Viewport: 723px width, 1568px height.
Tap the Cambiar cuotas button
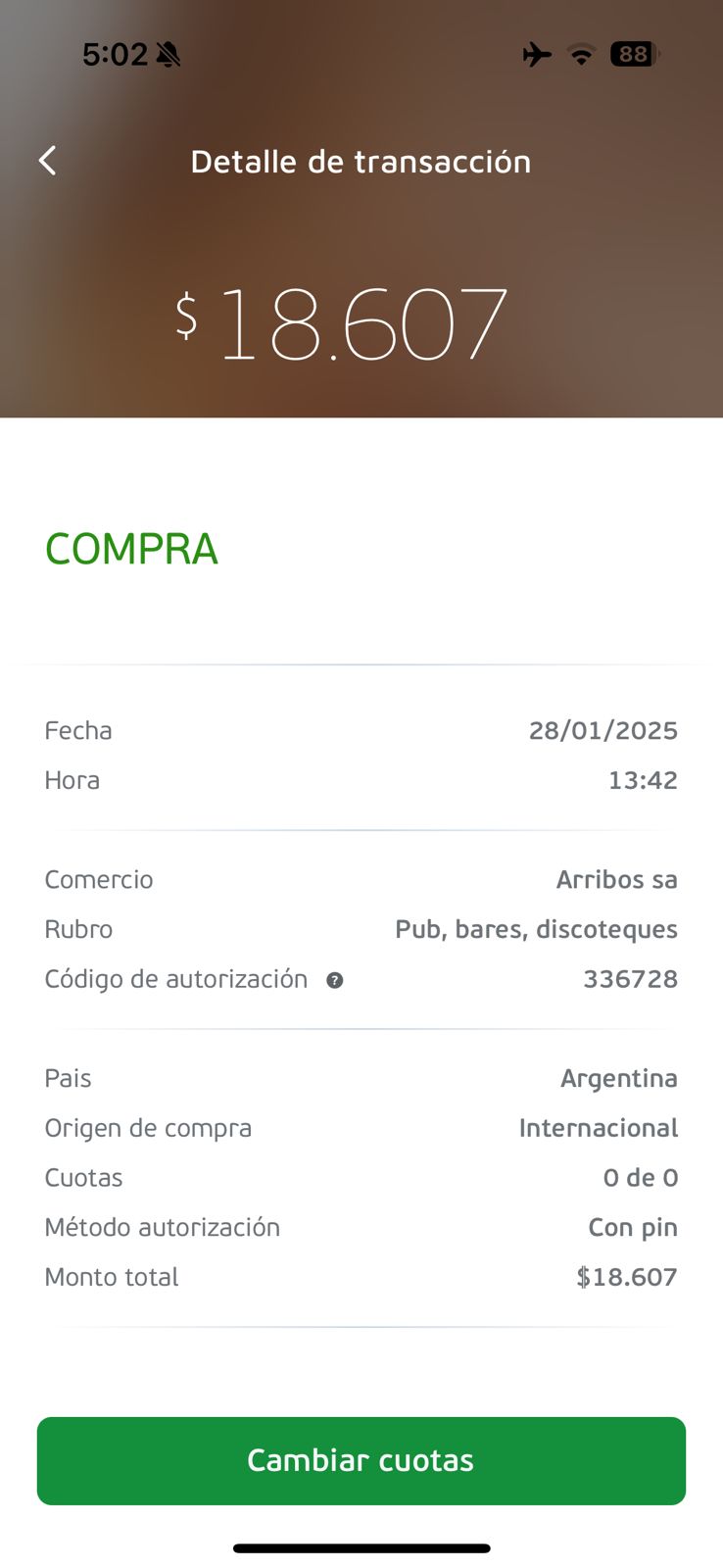[361, 1460]
